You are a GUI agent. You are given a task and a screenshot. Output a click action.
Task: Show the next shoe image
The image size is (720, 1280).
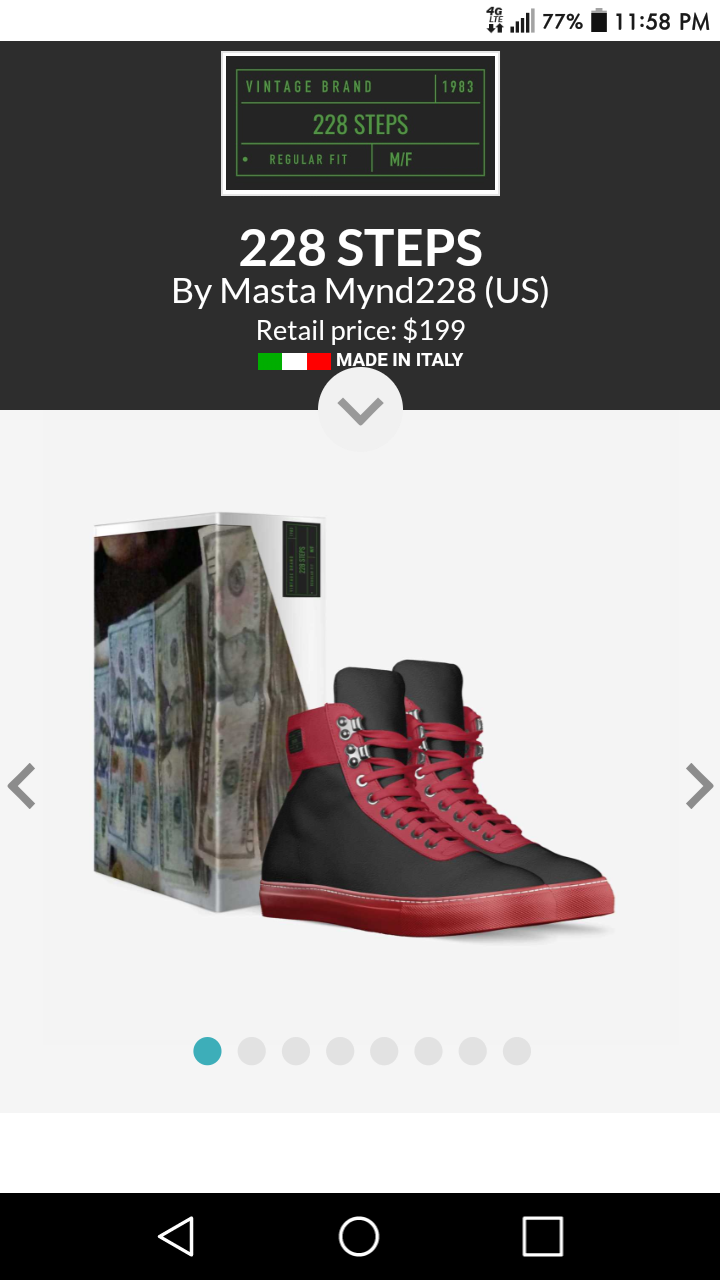pos(699,786)
